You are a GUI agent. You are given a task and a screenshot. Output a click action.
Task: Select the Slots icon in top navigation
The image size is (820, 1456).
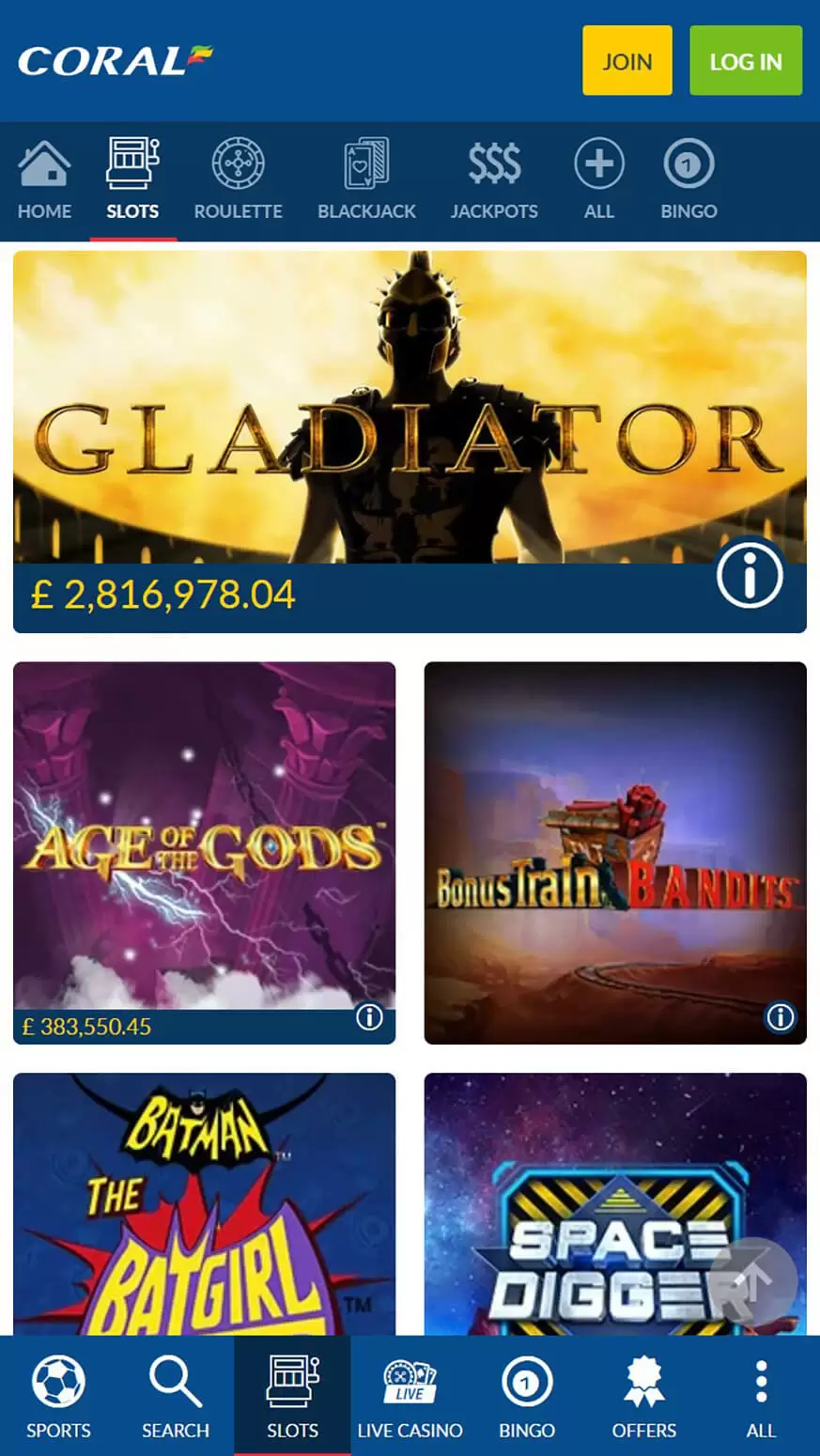click(132, 164)
